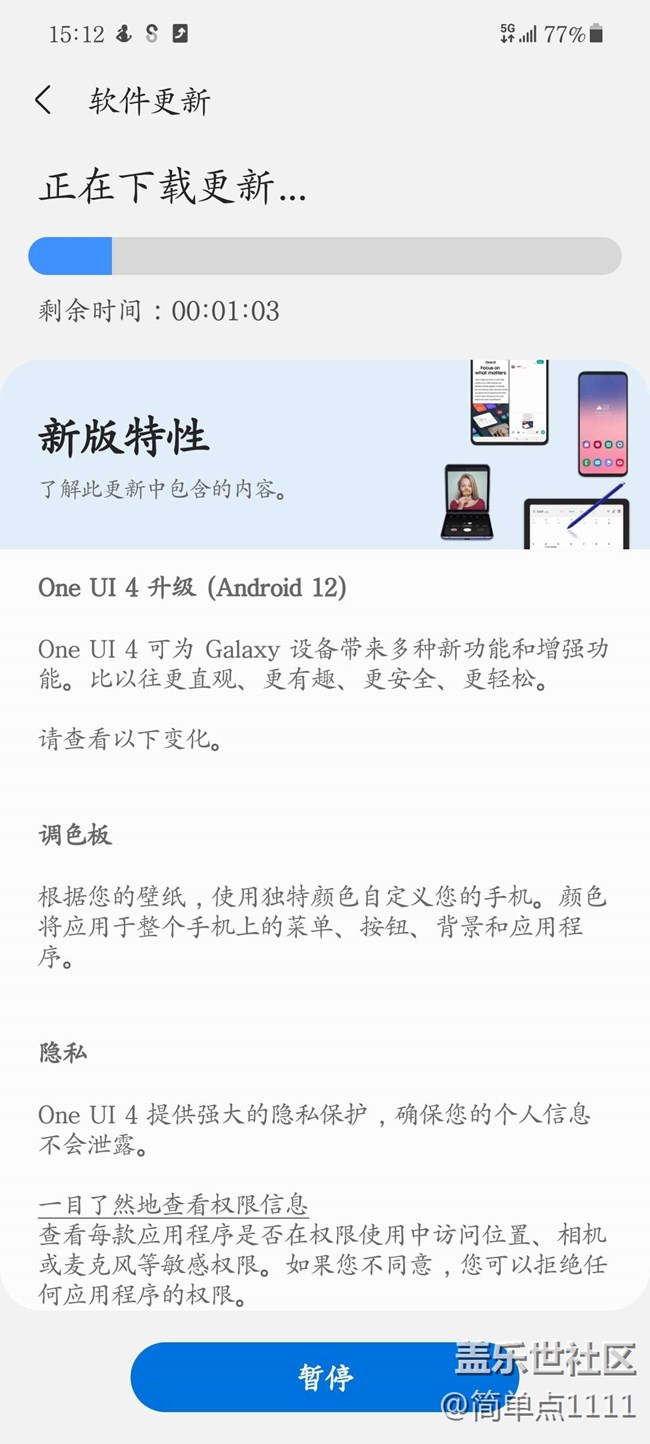Go back from the 软件更新 page
The width and height of the screenshot is (650, 1444).
coord(43,101)
